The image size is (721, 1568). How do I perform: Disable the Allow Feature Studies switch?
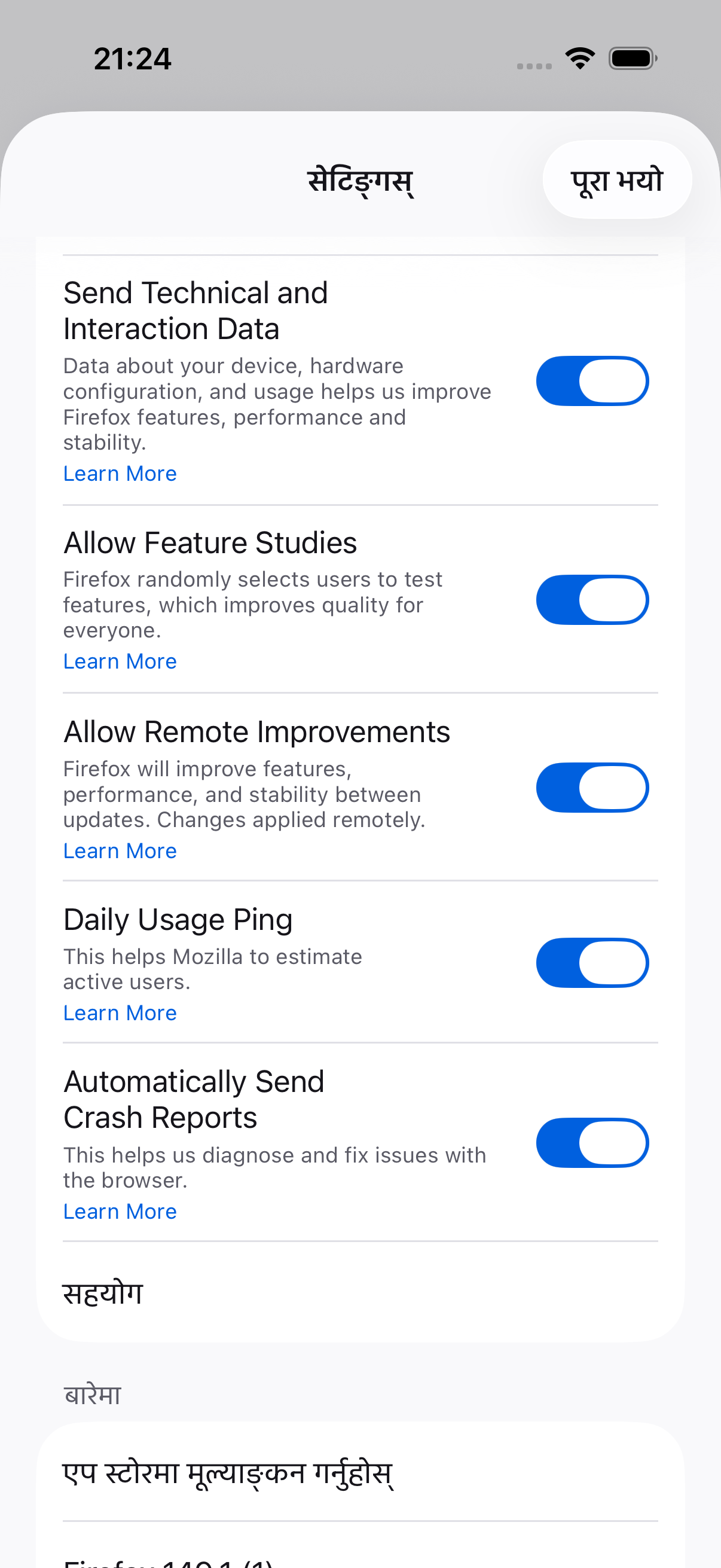coord(592,600)
